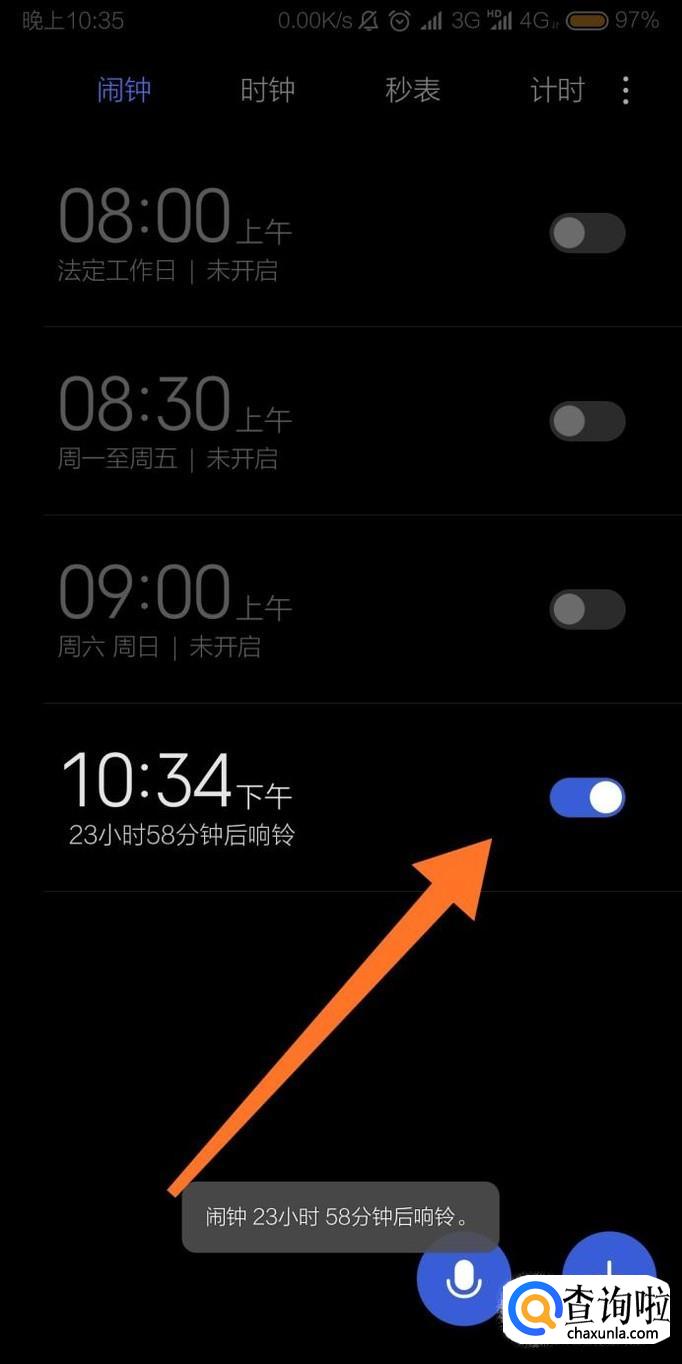The height and width of the screenshot is (1364, 682).
Task: Switch to the 秒表 tab
Action: [x=412, y=91]
